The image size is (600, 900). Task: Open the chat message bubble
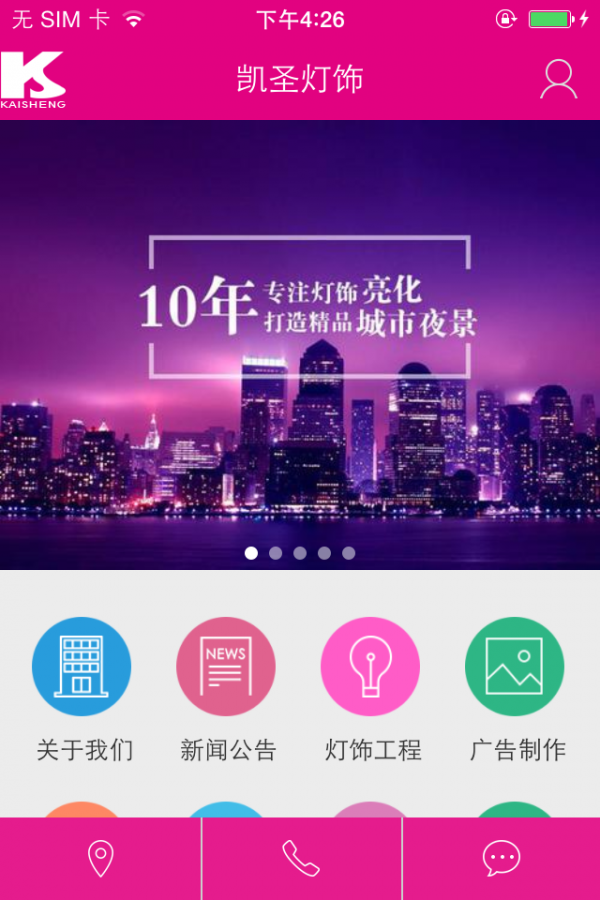[x=501, y=859]
